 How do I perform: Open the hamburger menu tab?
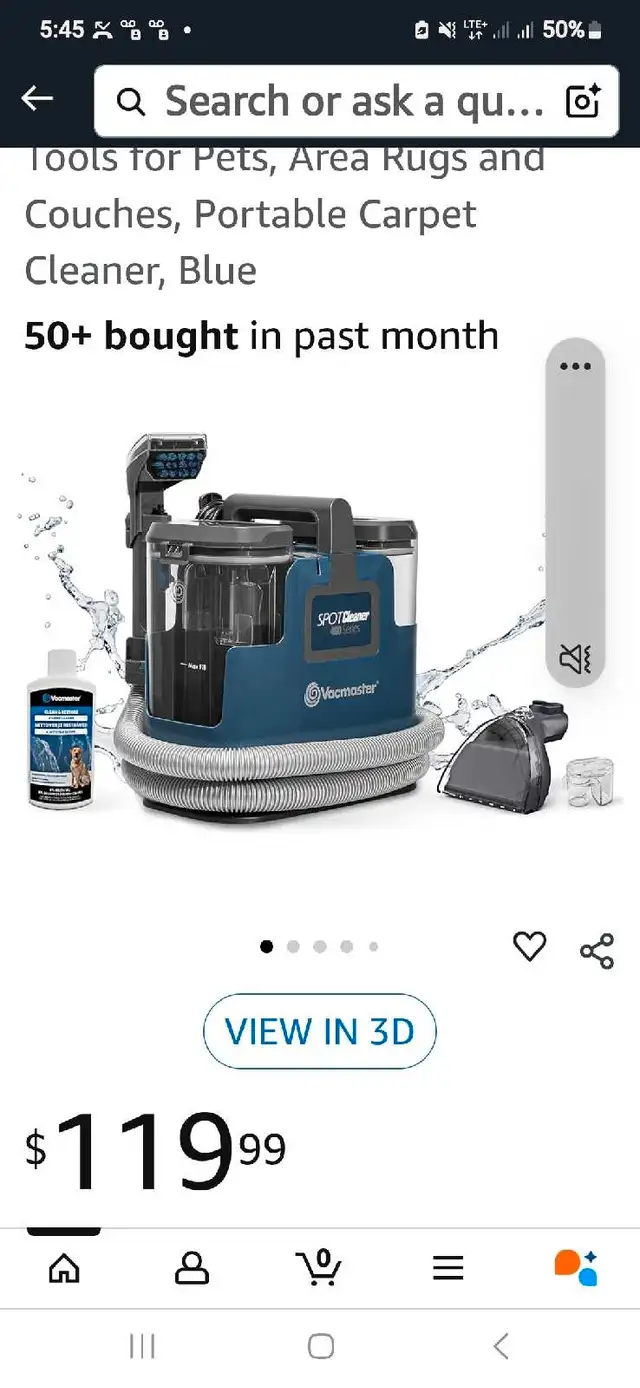click(x=448, y=1267)
